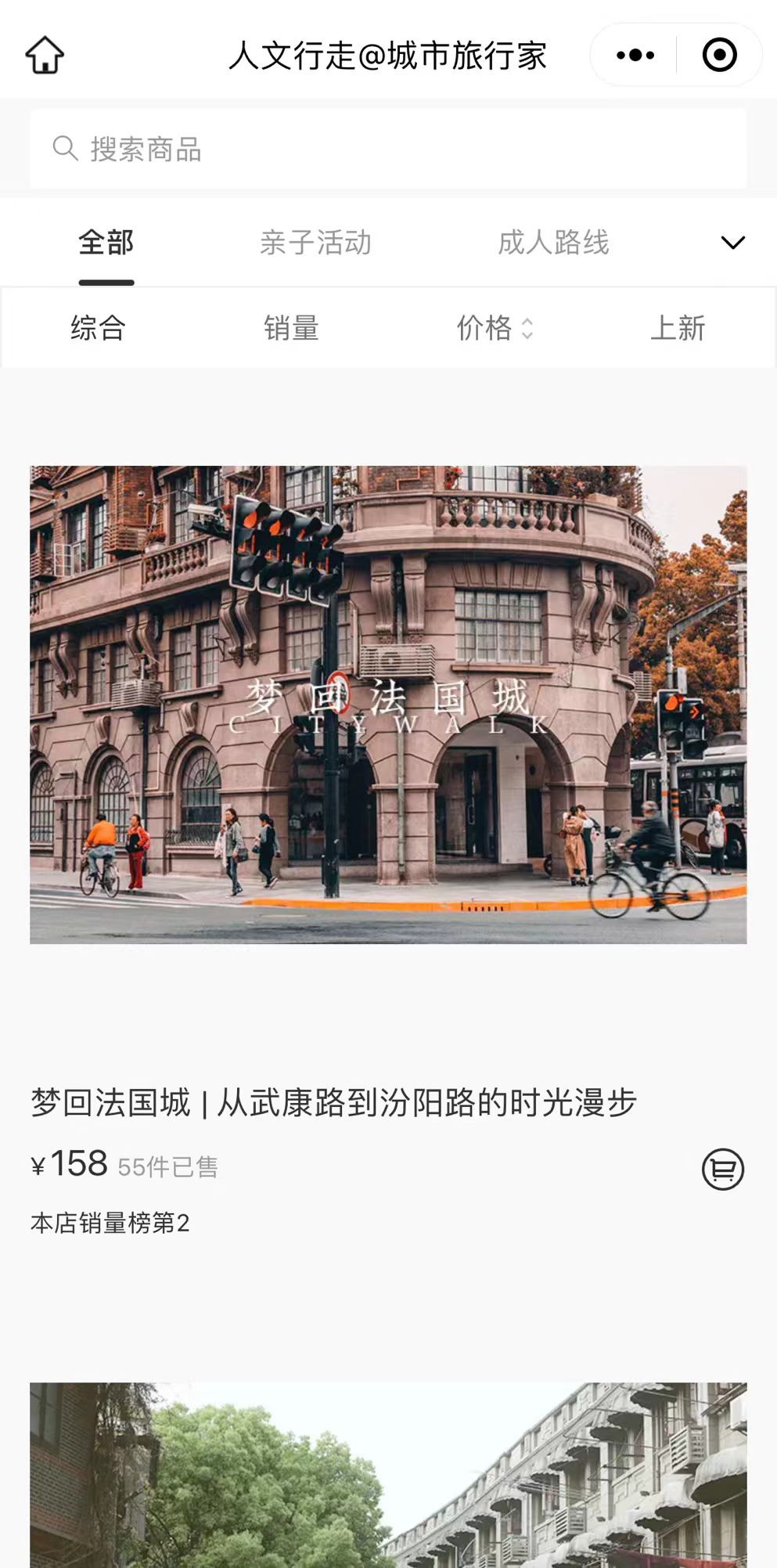Open the second product photo below 本店销量榜第2
The image size is (777, 1568).
pyautogui.click(x=388, y=1475)
